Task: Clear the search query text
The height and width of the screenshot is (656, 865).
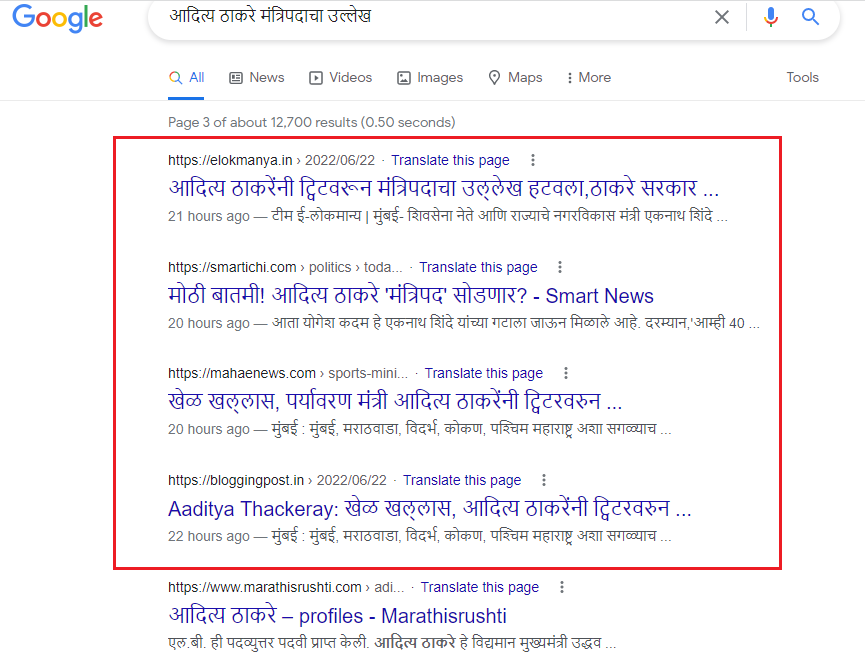Action: coord(722,17)
